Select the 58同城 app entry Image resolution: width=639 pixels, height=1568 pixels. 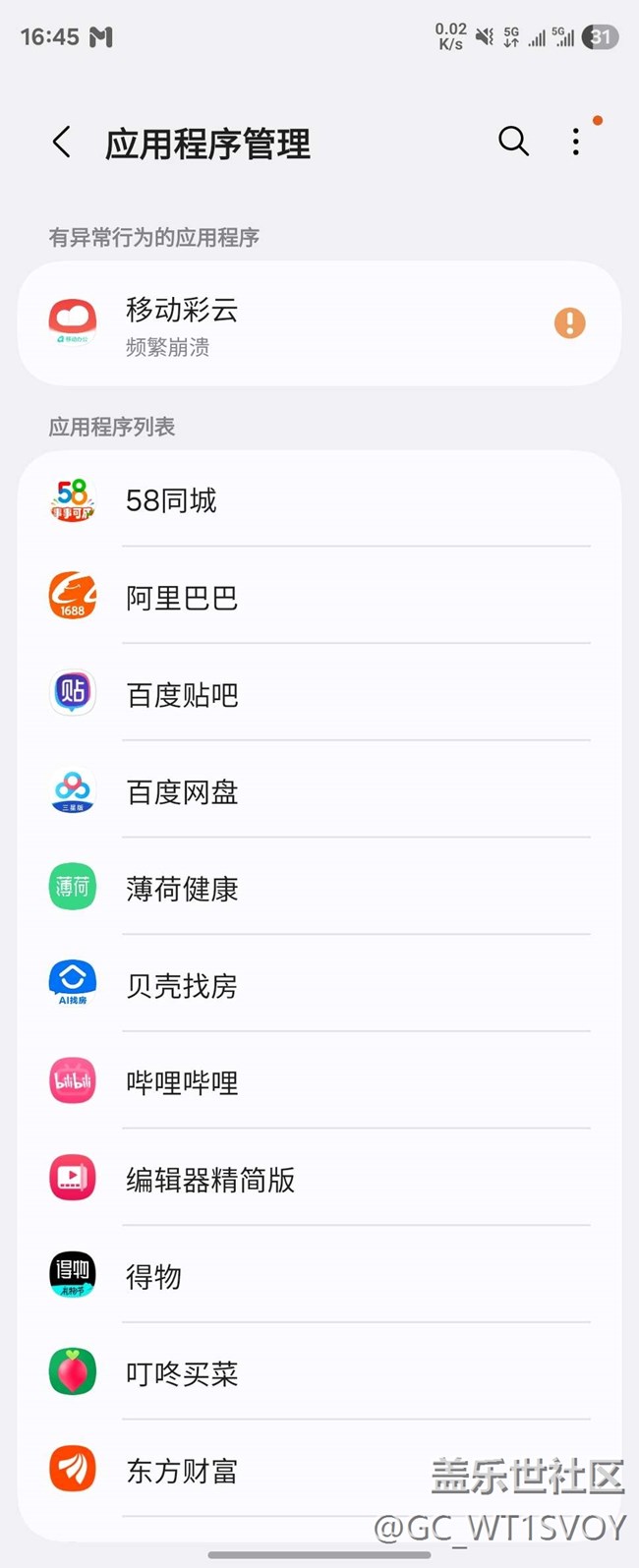(319, 500)
